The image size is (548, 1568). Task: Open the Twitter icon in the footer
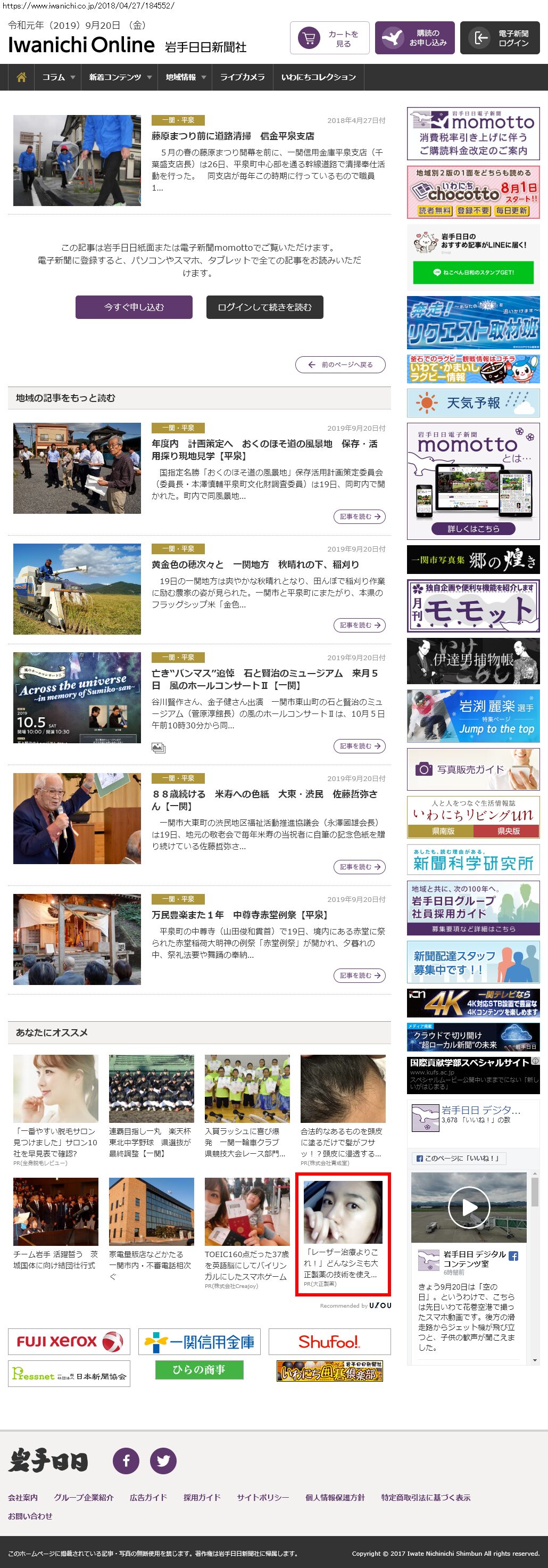(x=163, y=1460)
